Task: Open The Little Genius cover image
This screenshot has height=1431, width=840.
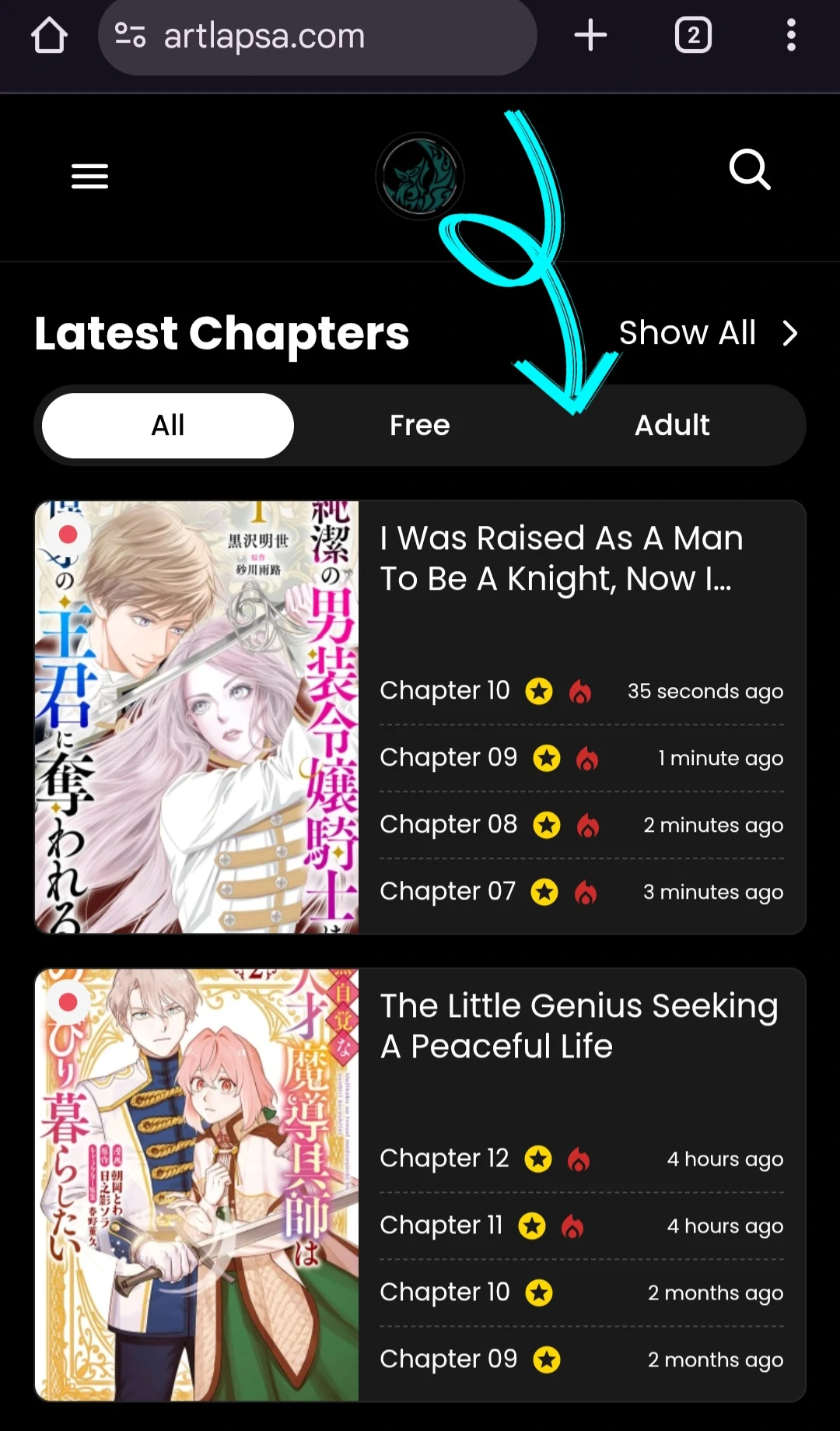Action: coord(197,1184)
